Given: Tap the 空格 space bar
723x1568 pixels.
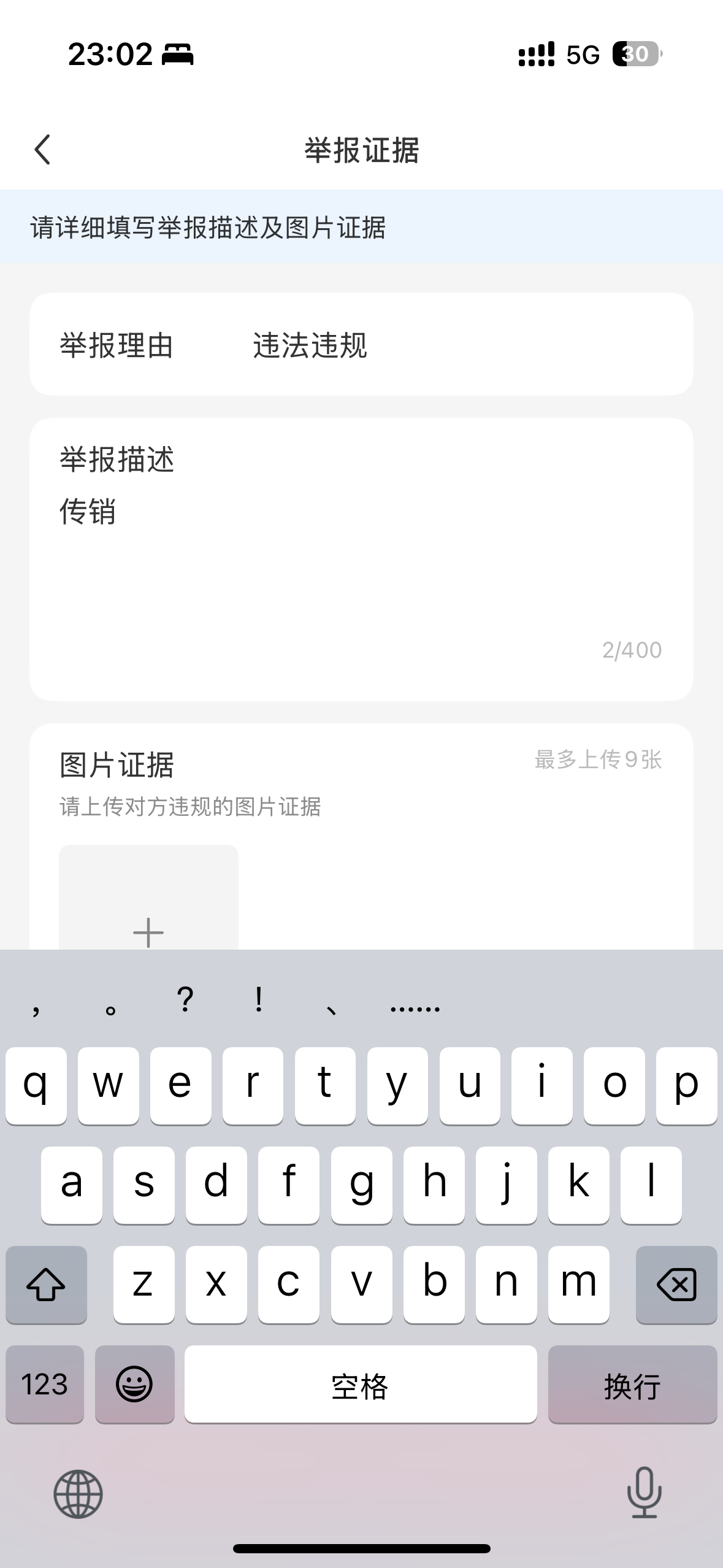Looking at the screenshot, I should tap(361, 1384).
